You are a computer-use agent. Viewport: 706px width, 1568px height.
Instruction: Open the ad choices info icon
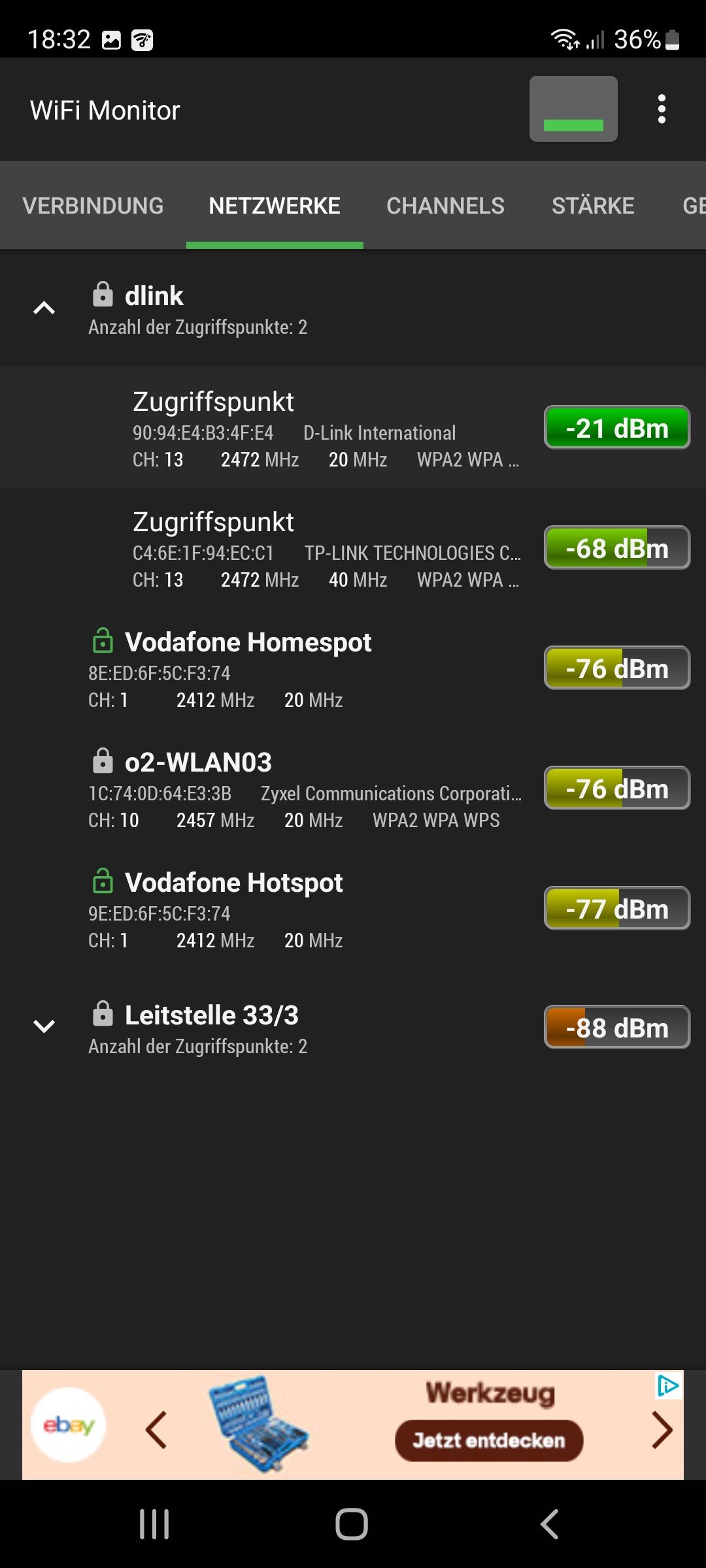click(668, 1385)
